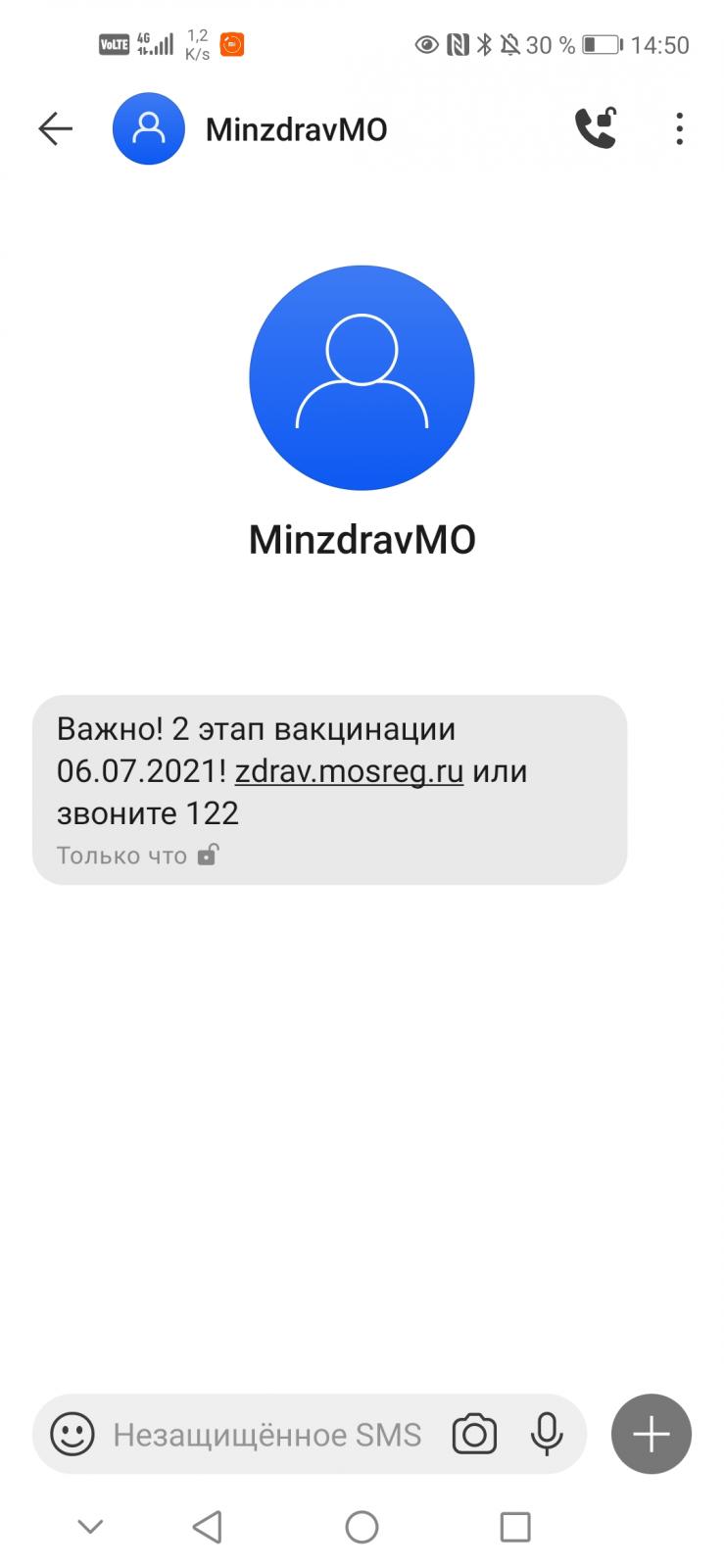Record a voice message with the microphone
The width and height of the screenshot is (724, 1568).
tap(547, 1435)
